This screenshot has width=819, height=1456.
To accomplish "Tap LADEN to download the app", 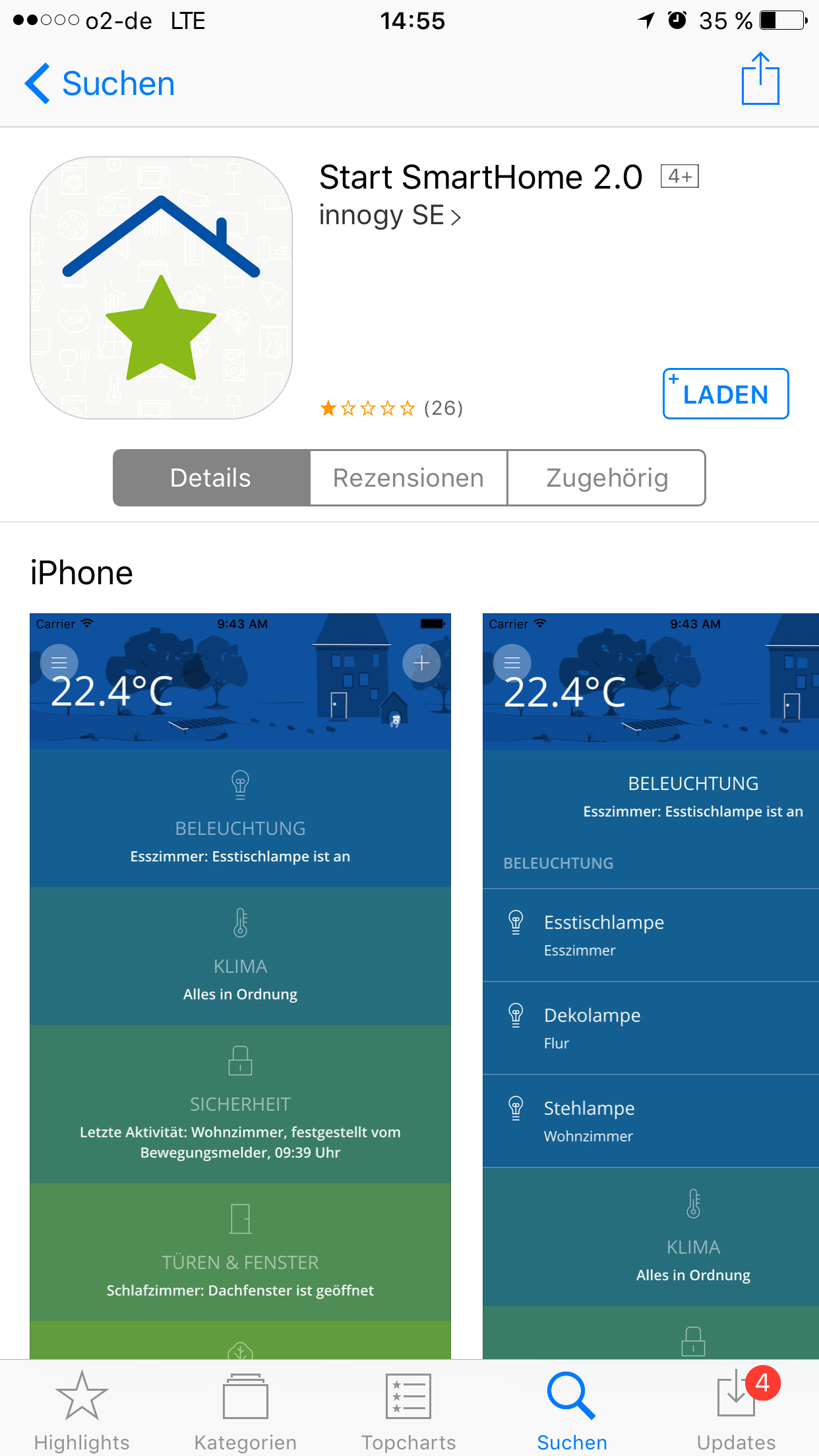I will coord(725,394).
